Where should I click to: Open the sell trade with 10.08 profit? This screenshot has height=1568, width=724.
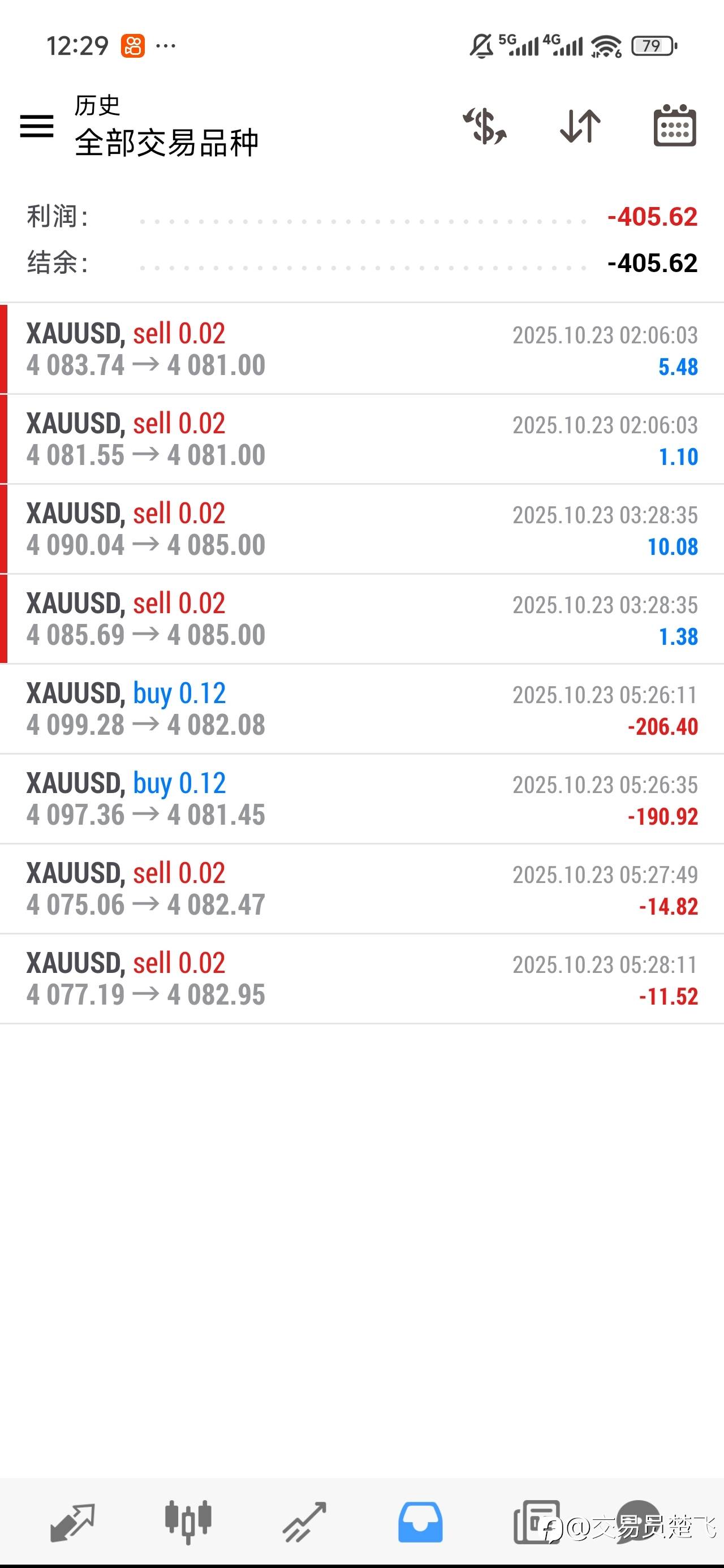361,529
